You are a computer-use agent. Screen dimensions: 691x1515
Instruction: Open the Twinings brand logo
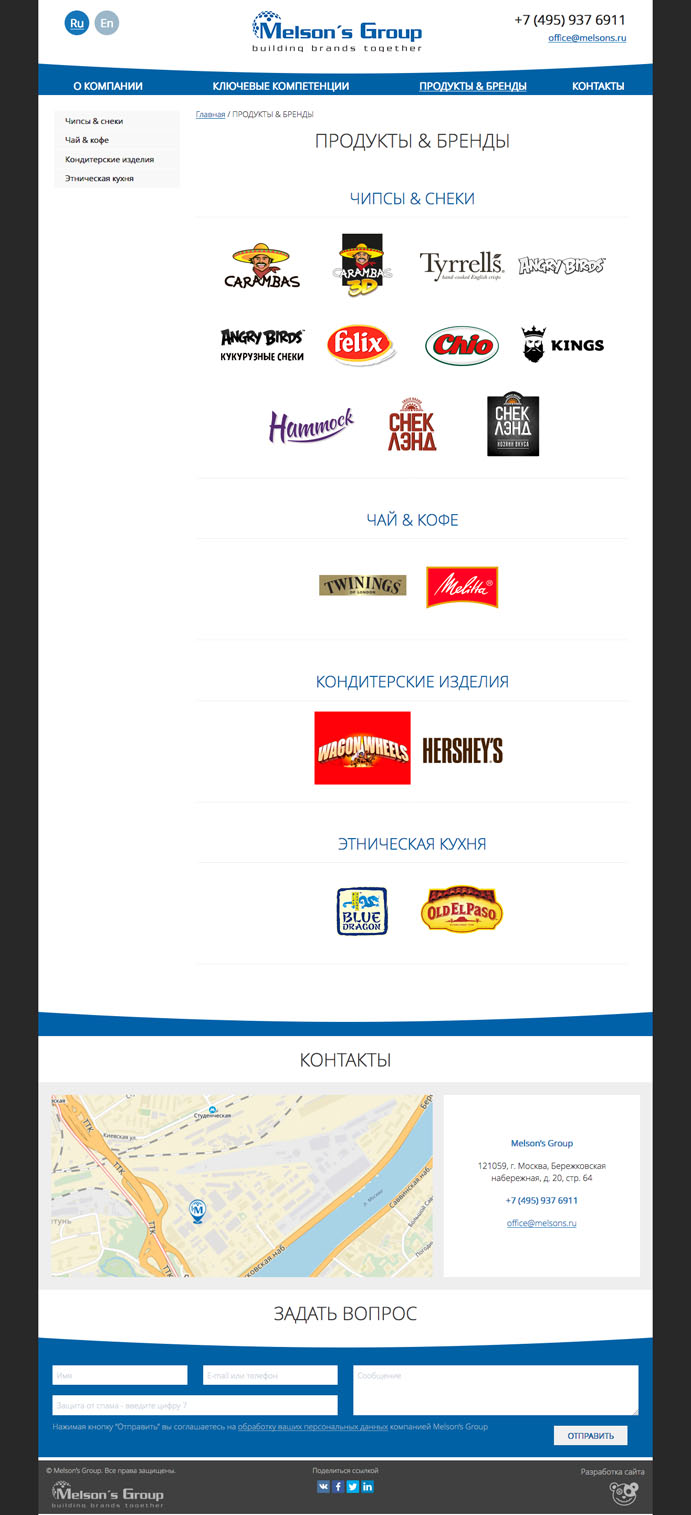[362, 585]
